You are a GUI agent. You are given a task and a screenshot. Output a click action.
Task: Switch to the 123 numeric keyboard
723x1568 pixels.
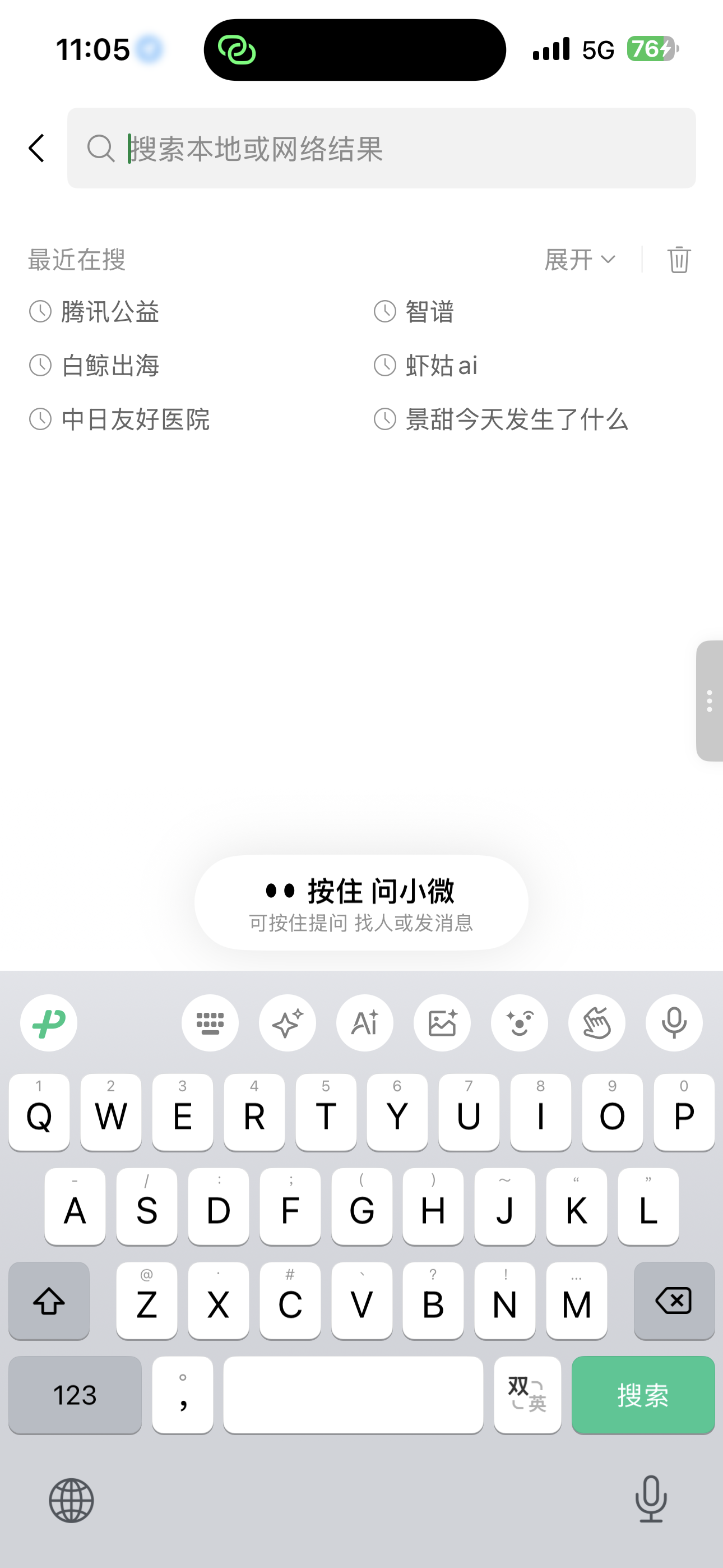(x=75, y=1395)
